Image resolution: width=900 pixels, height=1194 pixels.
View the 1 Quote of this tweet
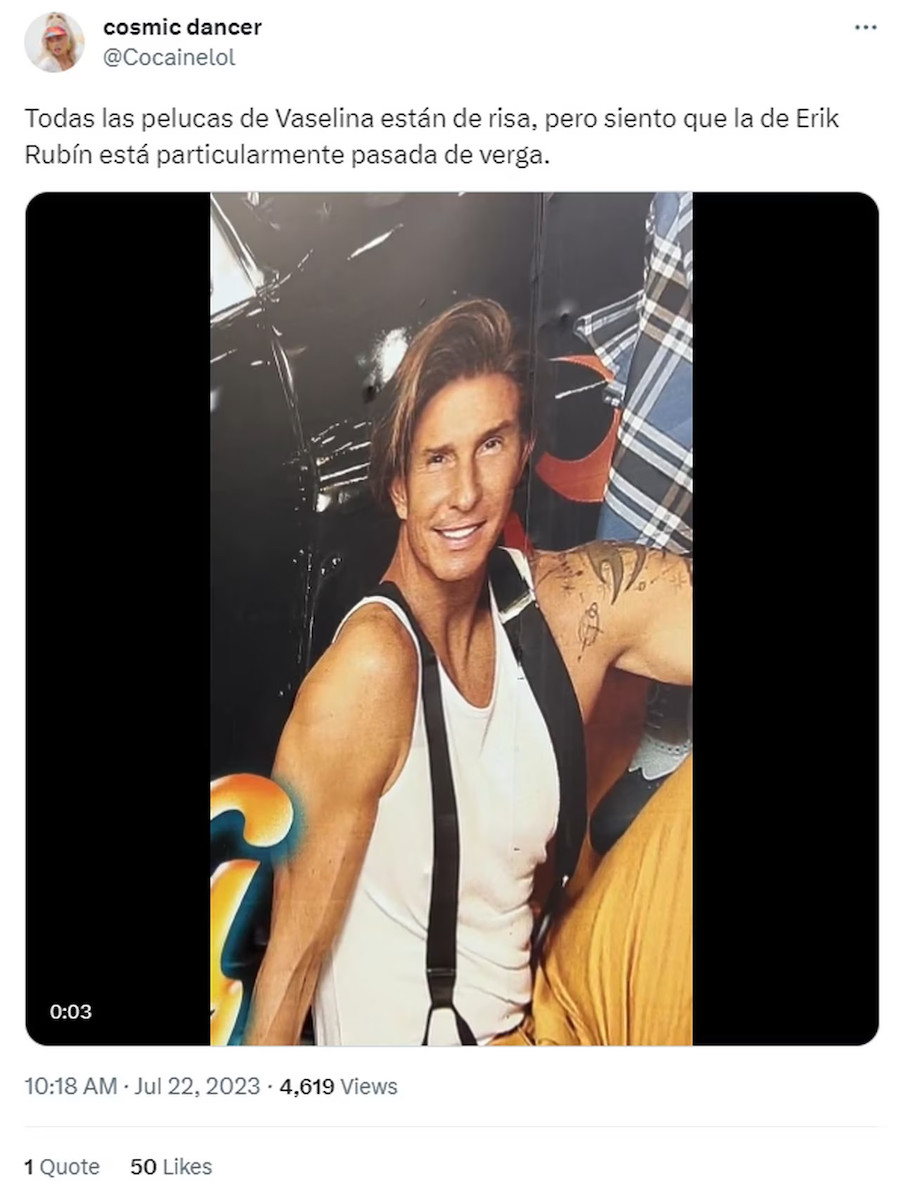coord(62,1166)
